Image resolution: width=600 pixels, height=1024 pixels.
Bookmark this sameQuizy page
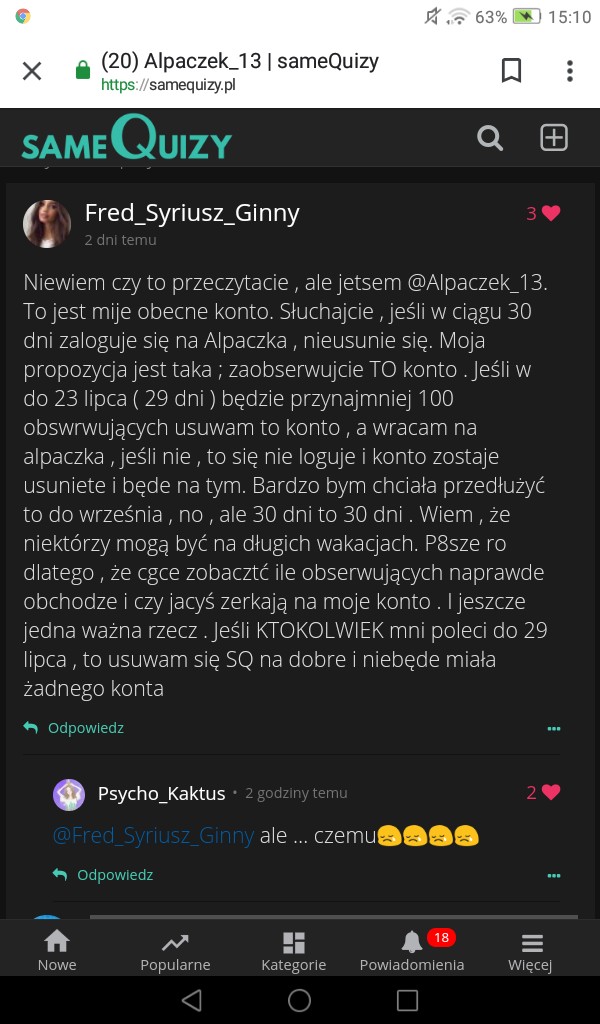[511, 71]
